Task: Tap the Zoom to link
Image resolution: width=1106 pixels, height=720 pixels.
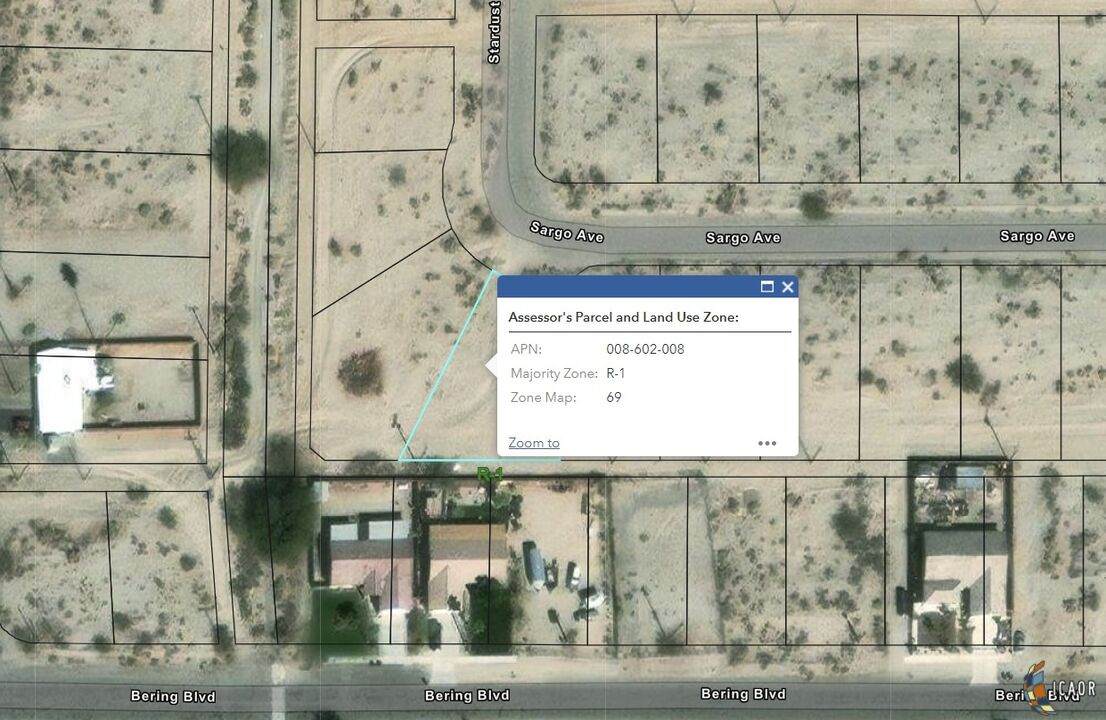Action: coord(534,443)
